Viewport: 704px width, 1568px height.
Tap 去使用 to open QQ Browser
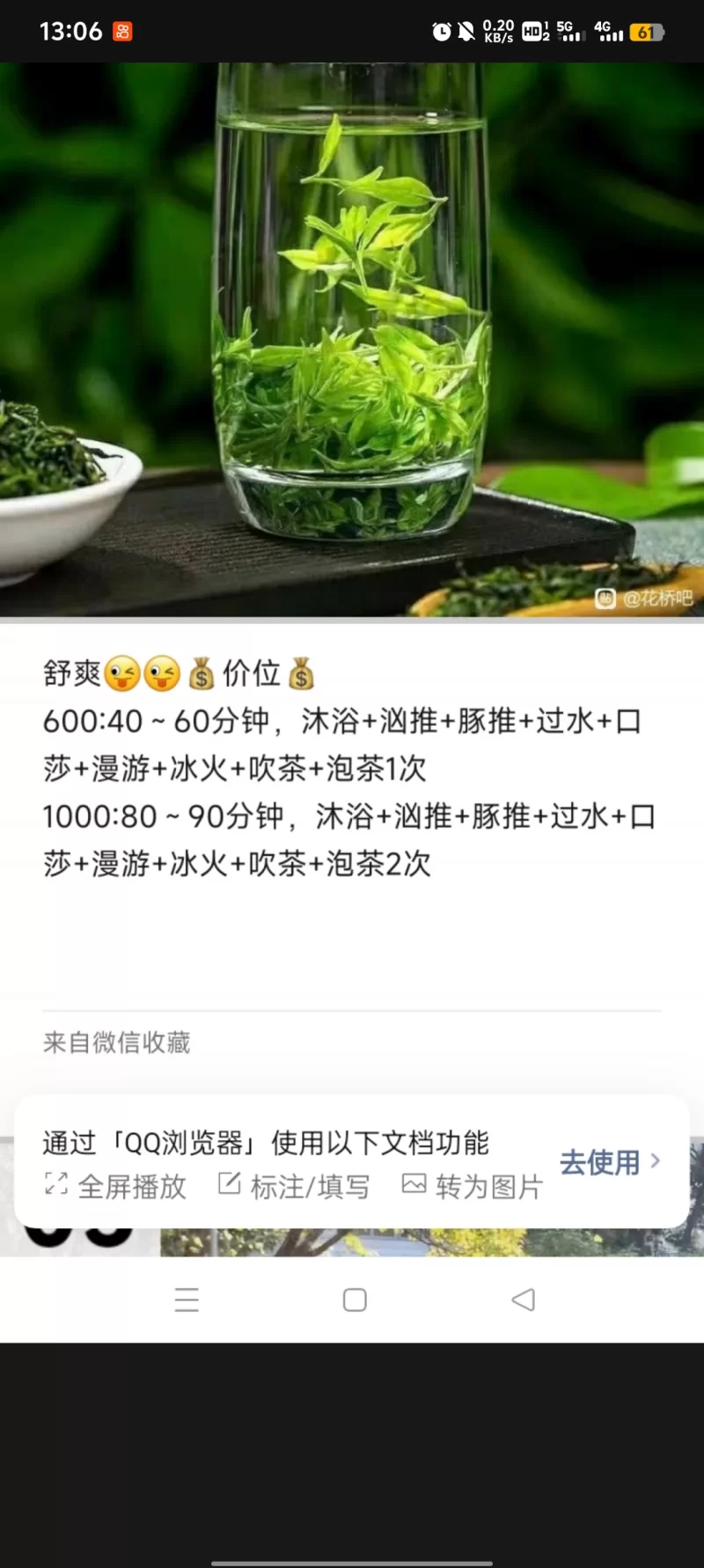coord(608,1162)
